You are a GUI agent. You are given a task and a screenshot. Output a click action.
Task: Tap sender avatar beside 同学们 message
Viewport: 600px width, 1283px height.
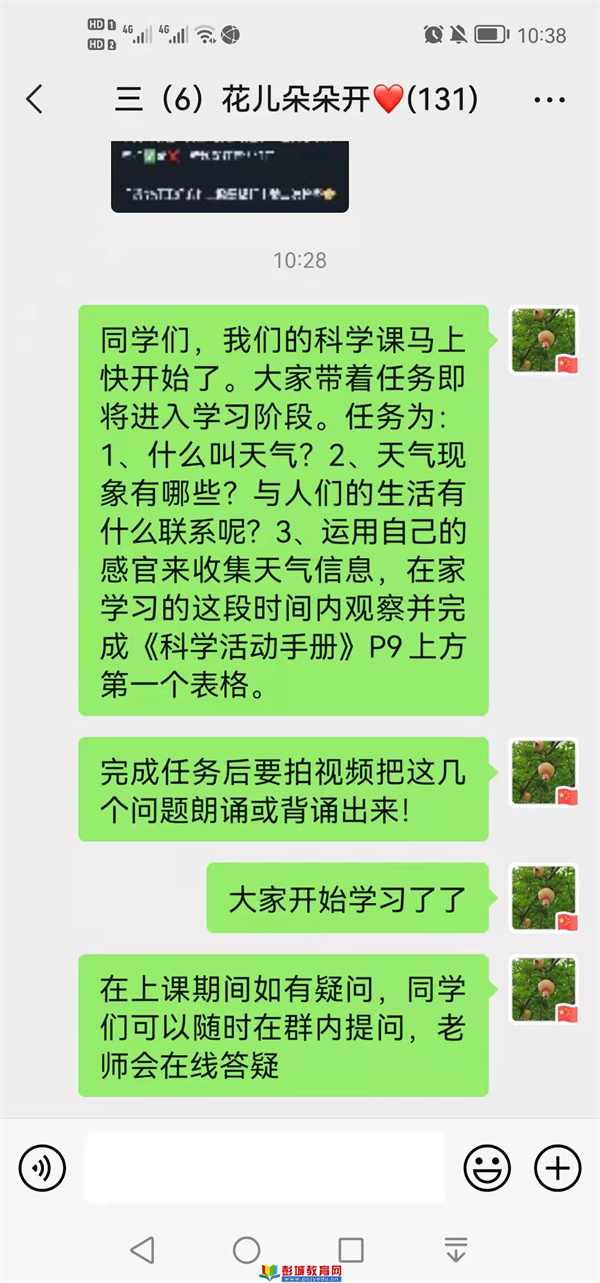tap(544, 340)
